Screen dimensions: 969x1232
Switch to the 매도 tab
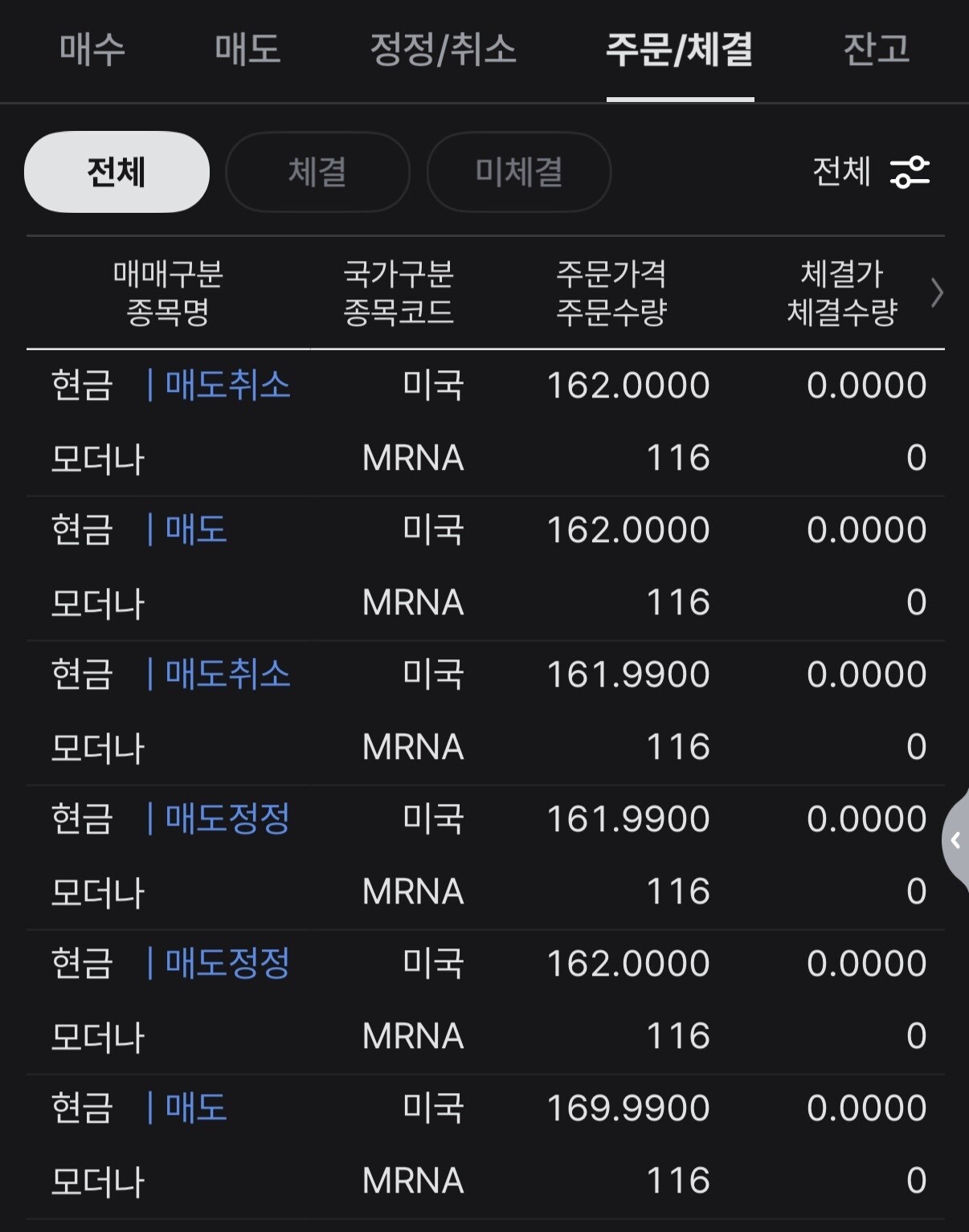tap(247, 50)
